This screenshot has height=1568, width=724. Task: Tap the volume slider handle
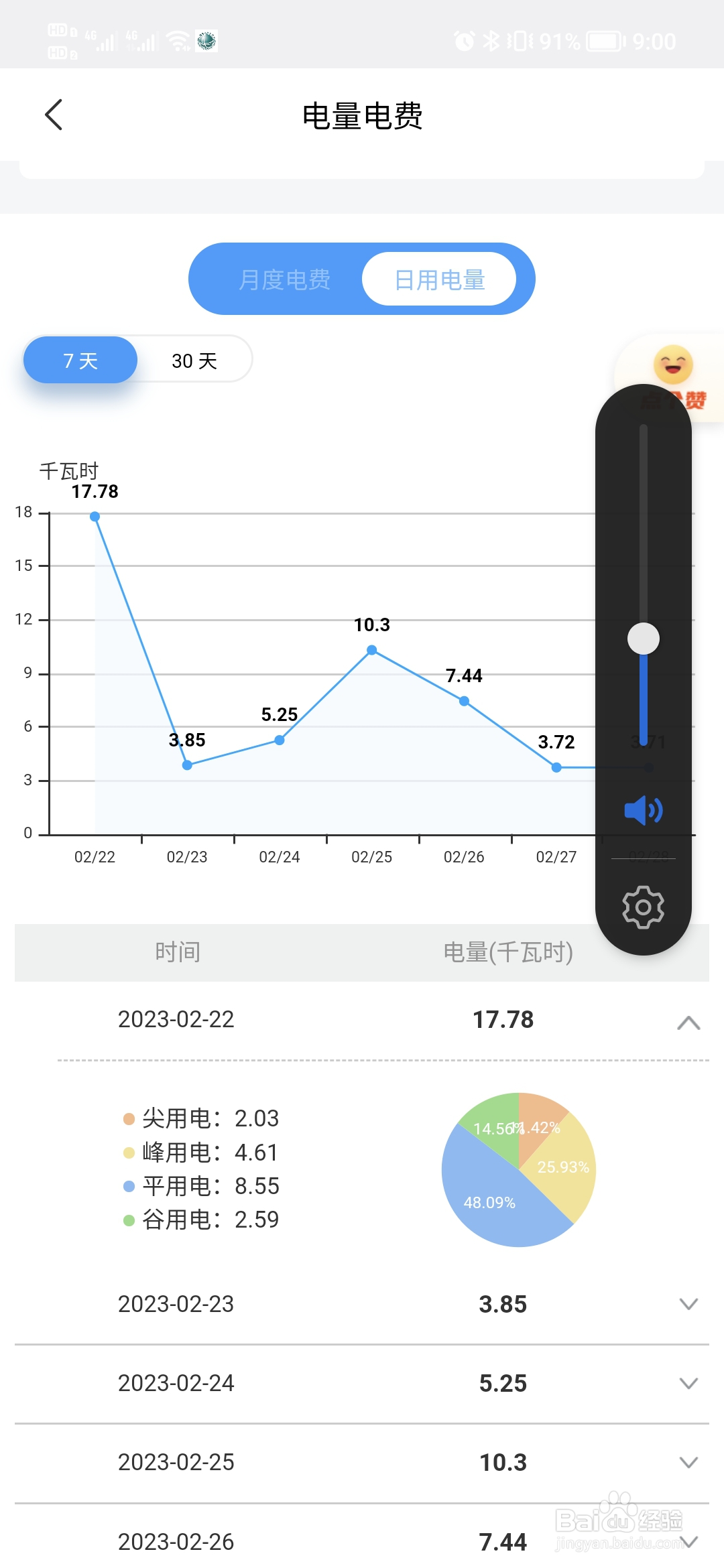click(644, 639)
